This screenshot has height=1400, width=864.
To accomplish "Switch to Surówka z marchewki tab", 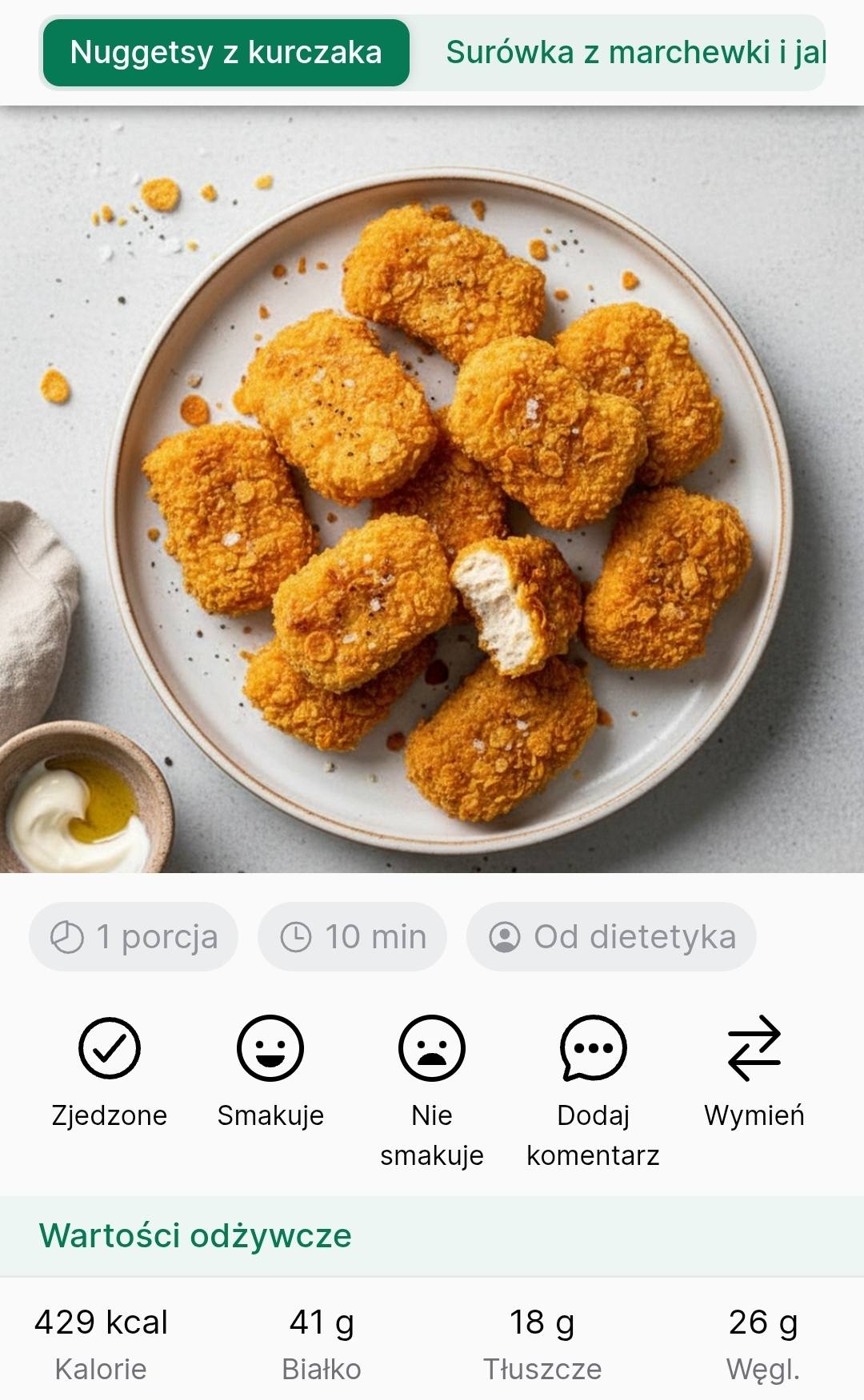I will [634, 53].
